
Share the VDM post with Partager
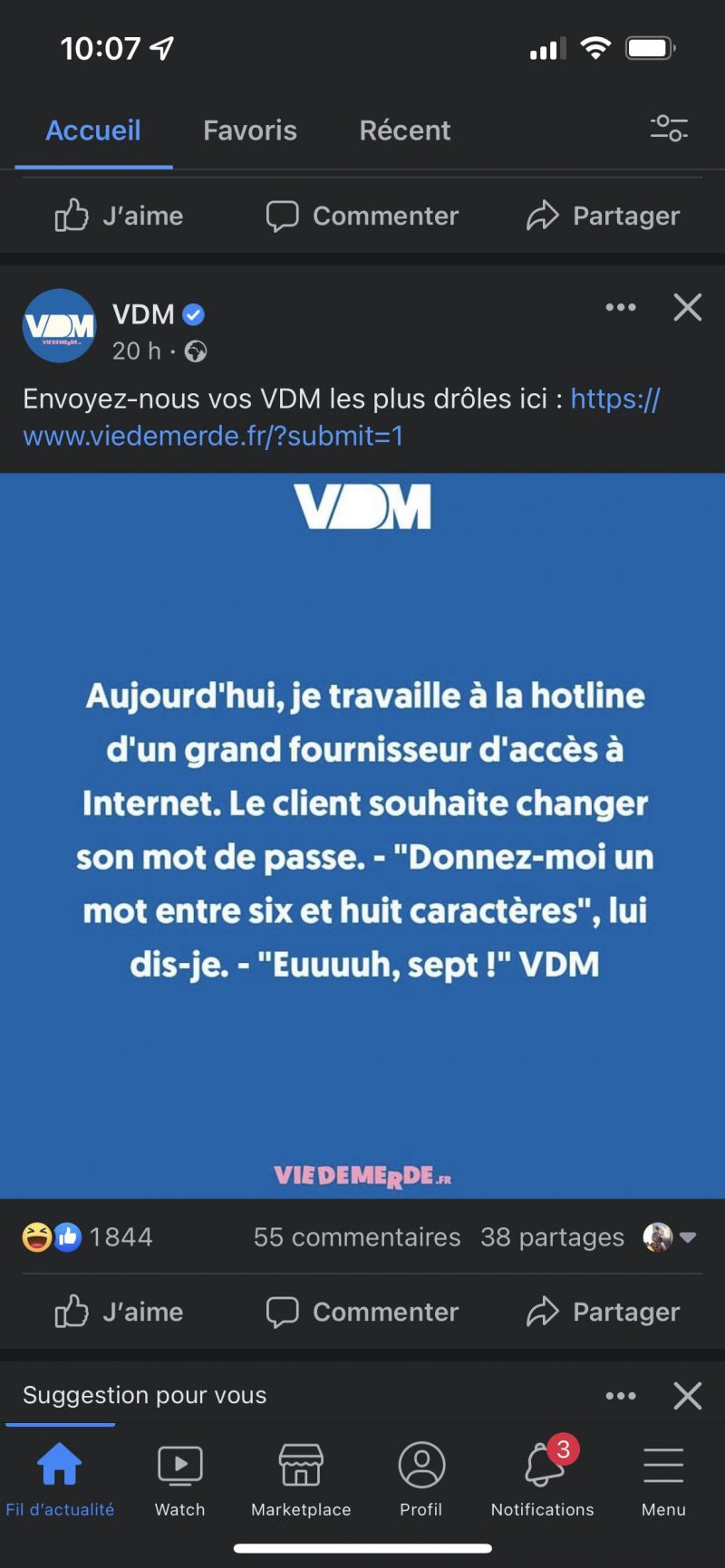point(604,1312)
